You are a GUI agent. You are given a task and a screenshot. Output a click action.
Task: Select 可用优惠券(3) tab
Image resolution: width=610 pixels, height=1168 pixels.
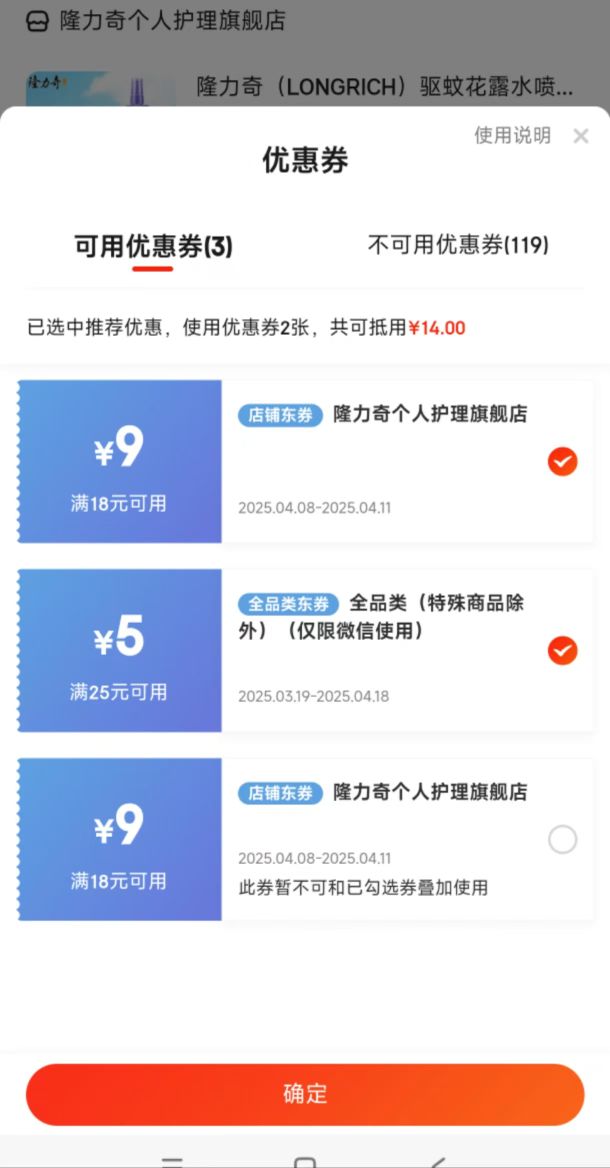coord(153,246)
